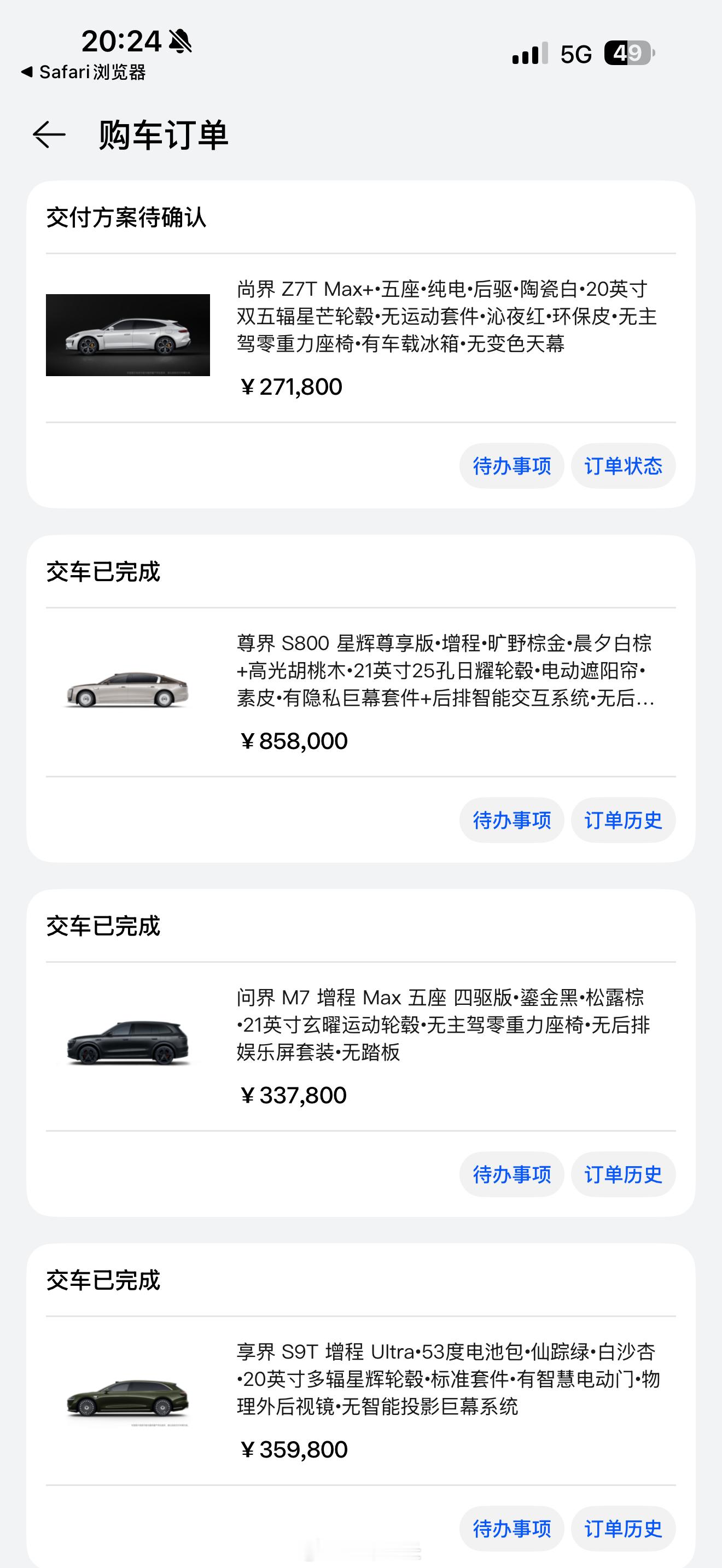722x1568 pixels.
Task: Tap the 交付方案待确认 section header
Action: (126, 217)
